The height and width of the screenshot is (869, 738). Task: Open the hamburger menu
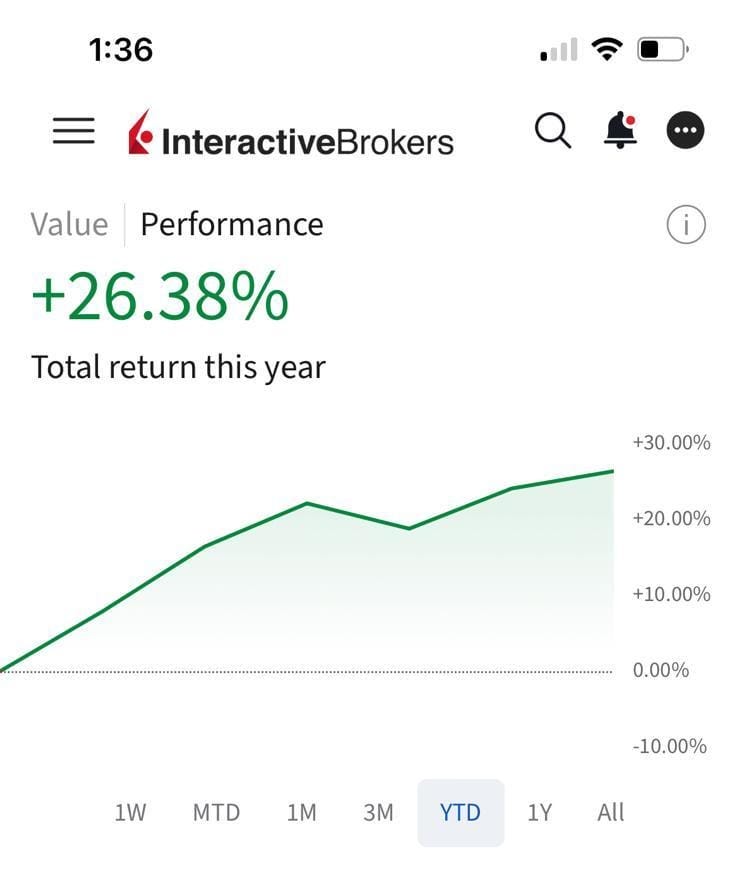(x=74, y=131)
